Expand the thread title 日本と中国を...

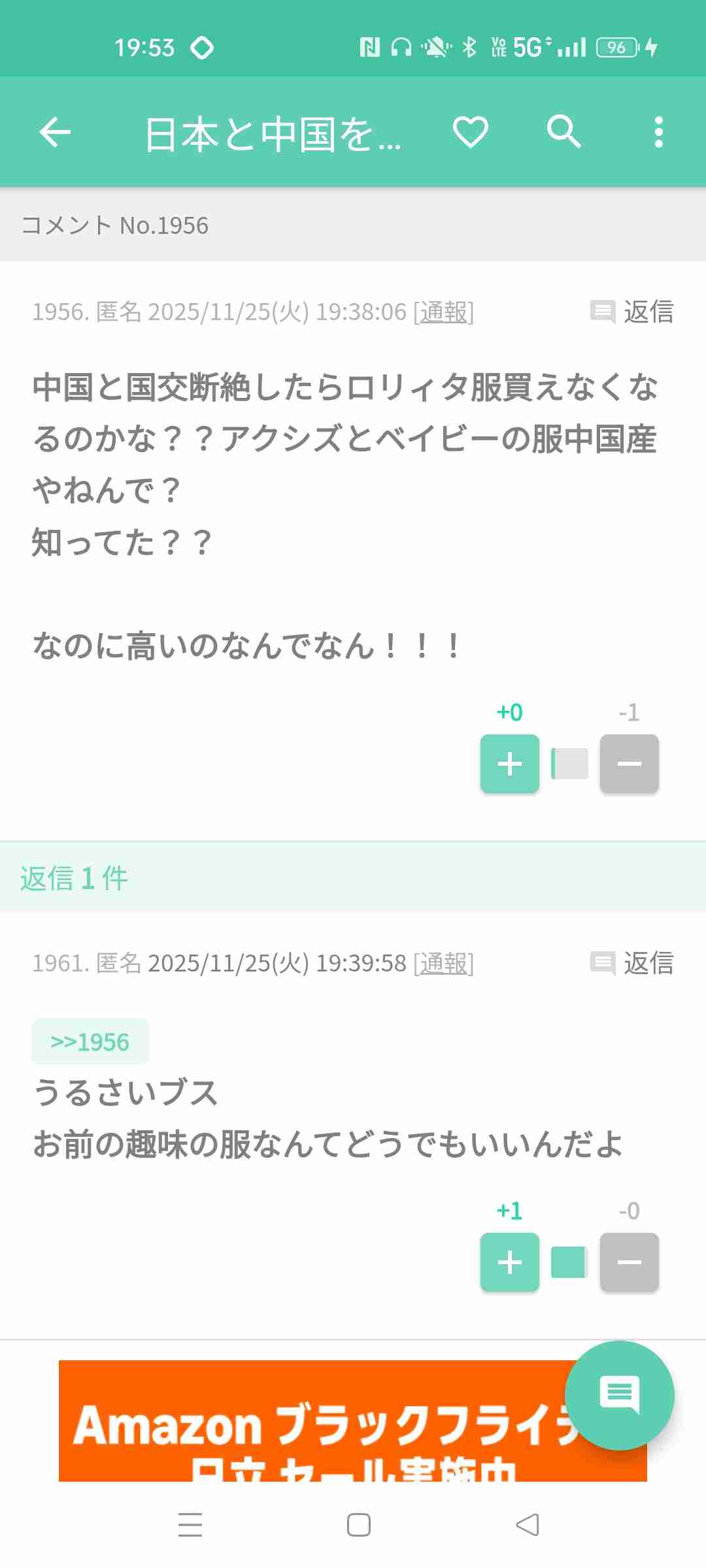coord(275,132)
